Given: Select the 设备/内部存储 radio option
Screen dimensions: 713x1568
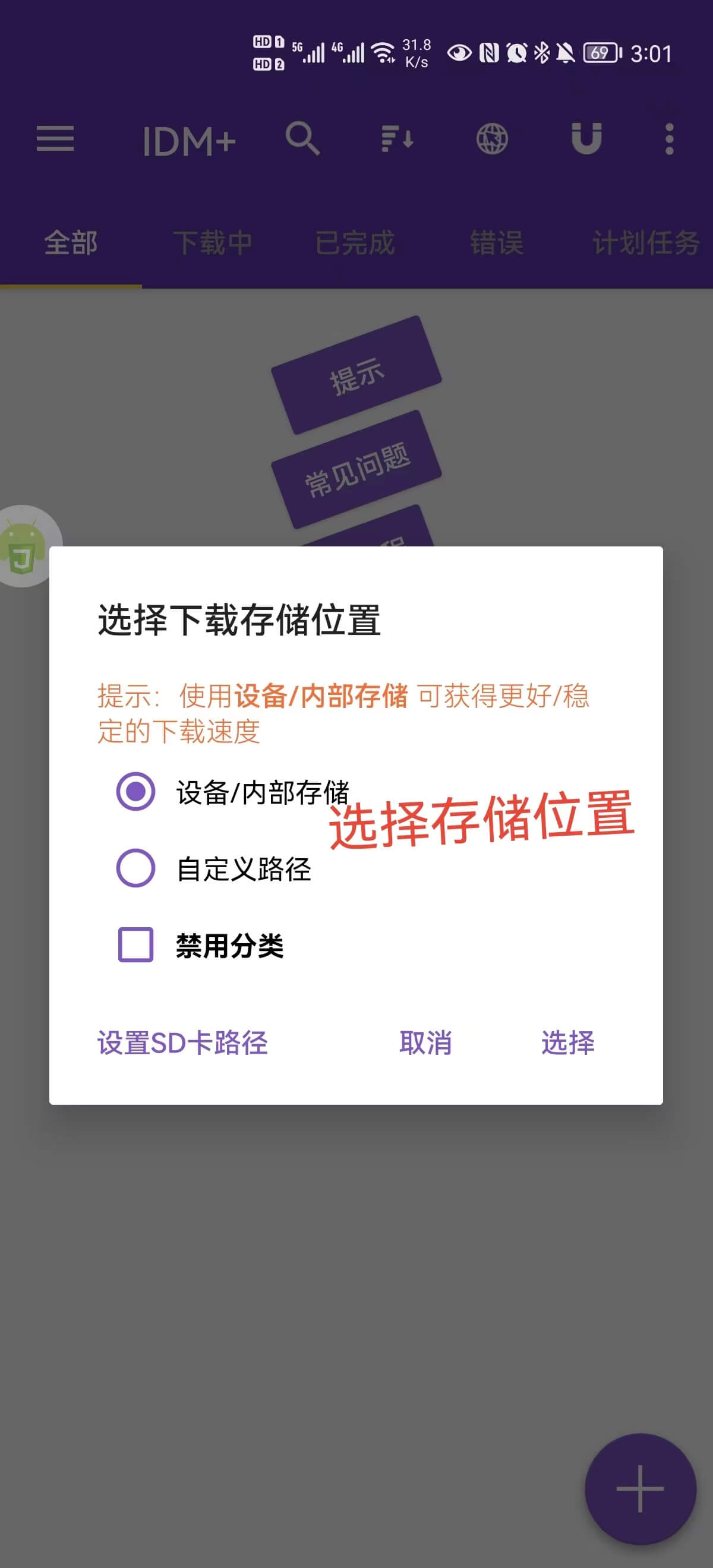Looking at the screenshot, I should click(136, 791).
